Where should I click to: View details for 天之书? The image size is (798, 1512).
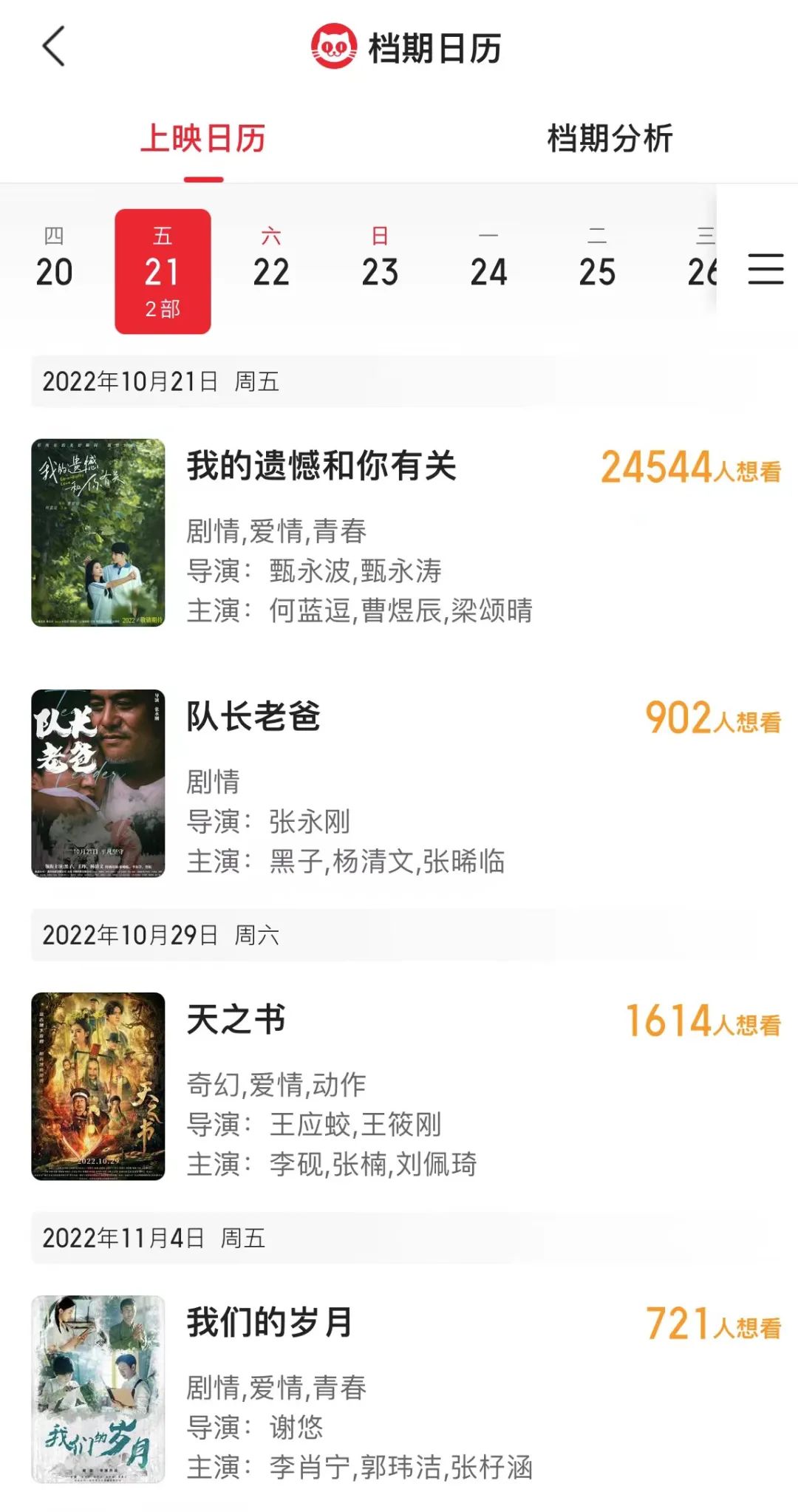236,1020
